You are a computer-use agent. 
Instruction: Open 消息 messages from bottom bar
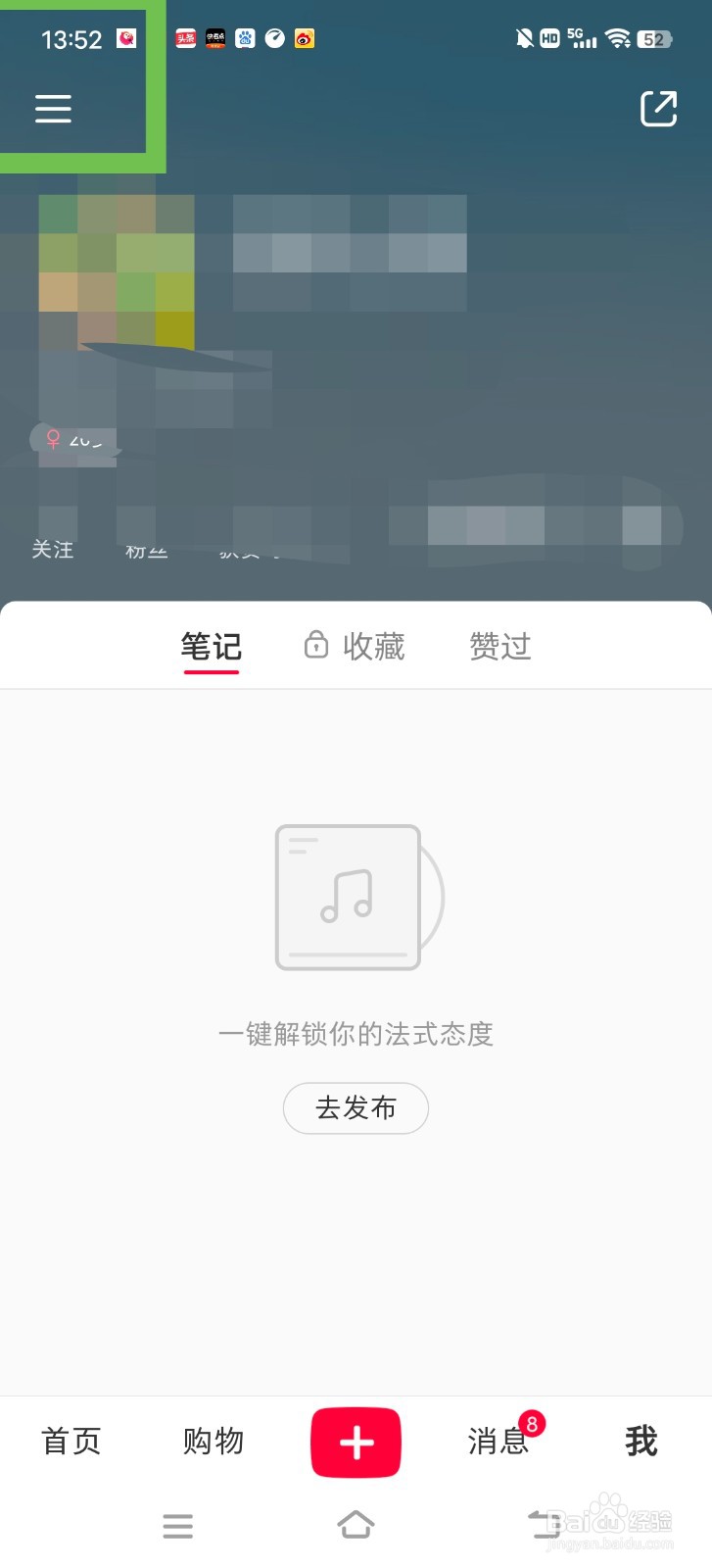498,1442
